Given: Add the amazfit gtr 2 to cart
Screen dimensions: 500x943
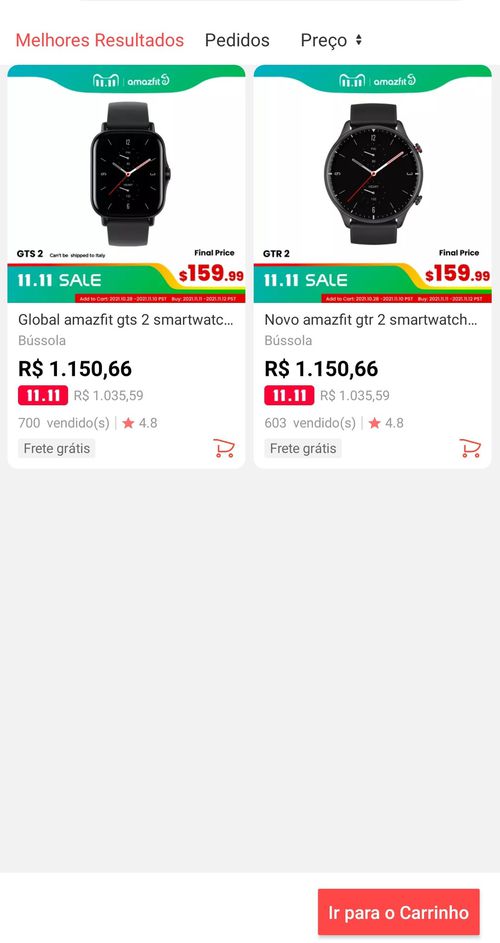Looking at the screenshot, I should 470,448.
